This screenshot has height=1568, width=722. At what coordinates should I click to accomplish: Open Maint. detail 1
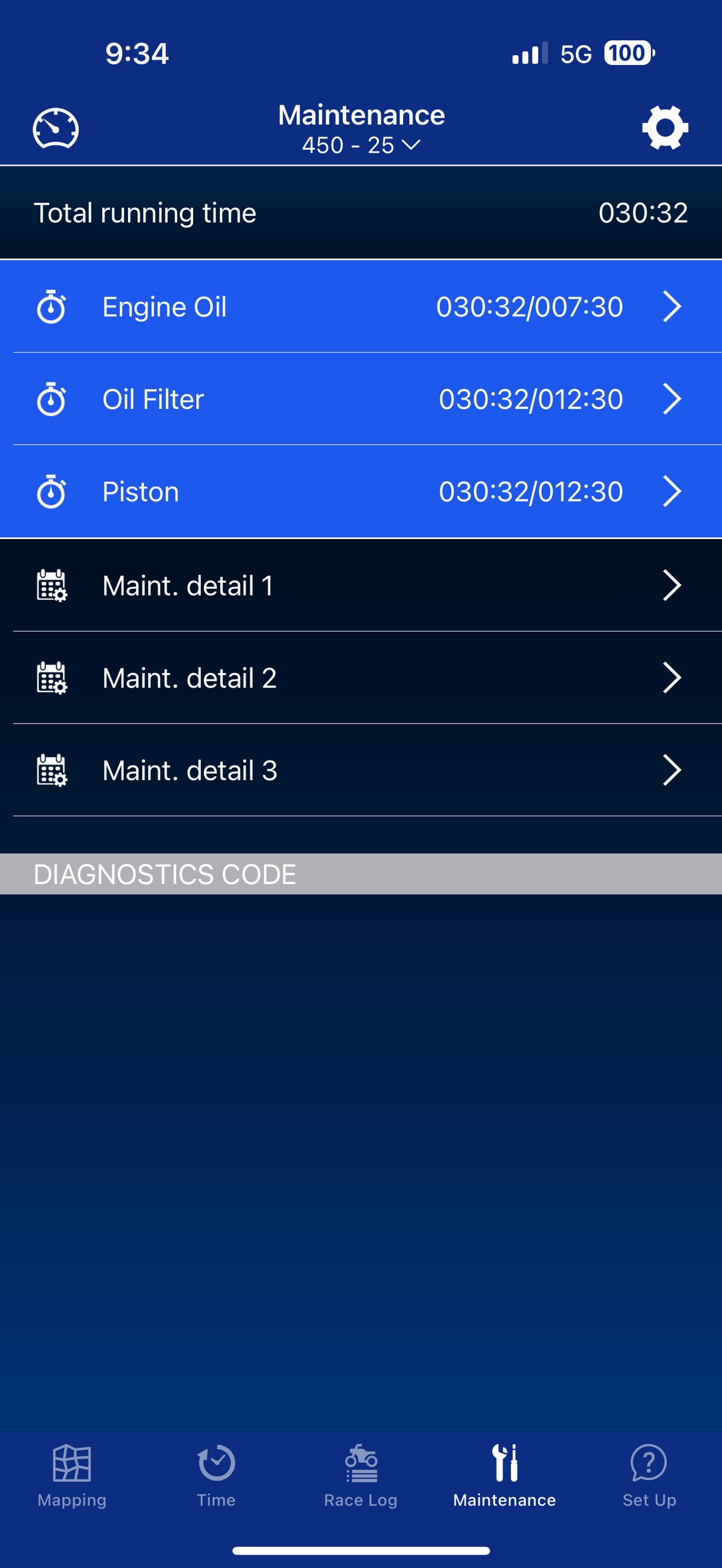click(361, 586)
